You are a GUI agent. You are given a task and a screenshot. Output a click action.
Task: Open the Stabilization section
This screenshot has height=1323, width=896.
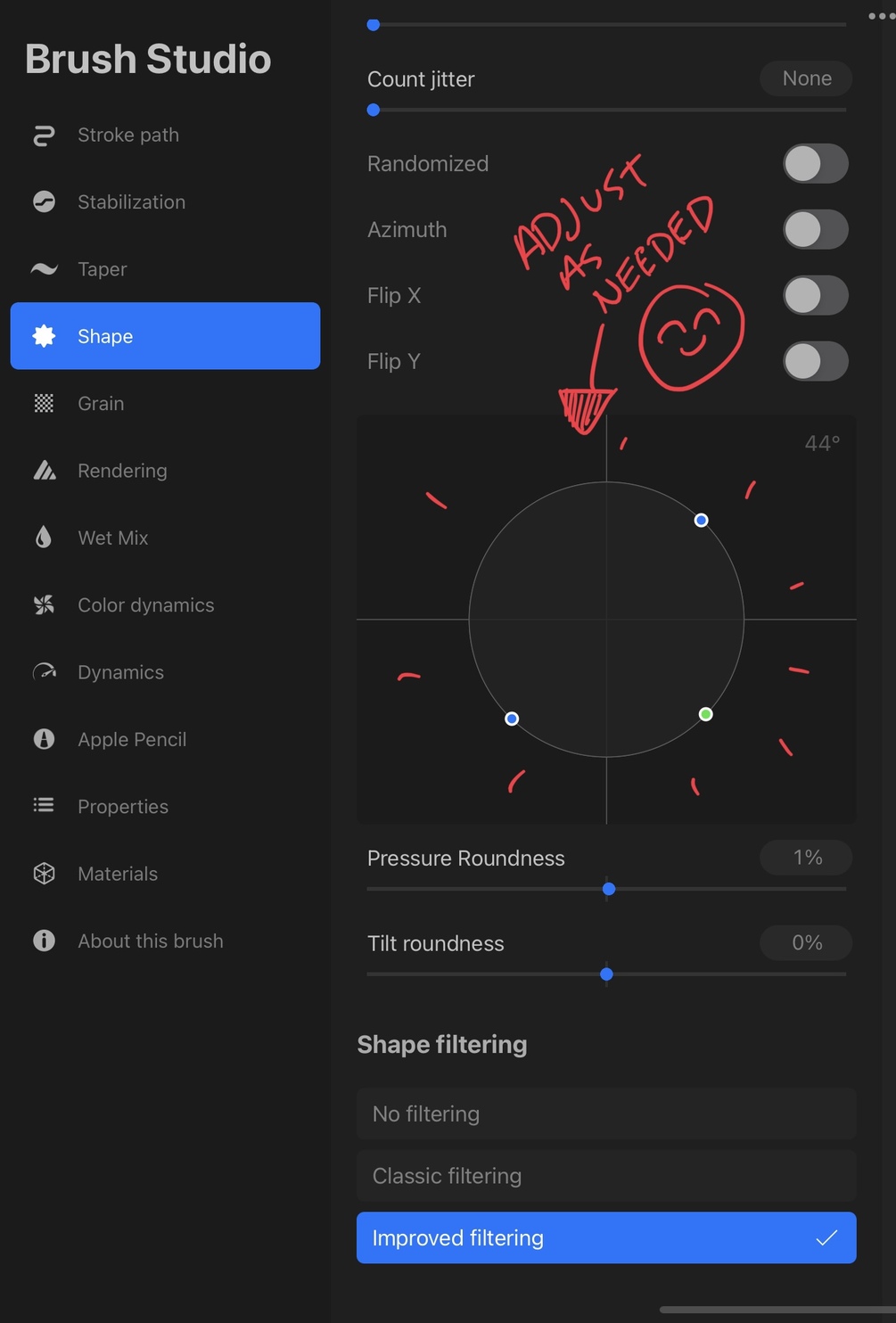click(131, 202)
